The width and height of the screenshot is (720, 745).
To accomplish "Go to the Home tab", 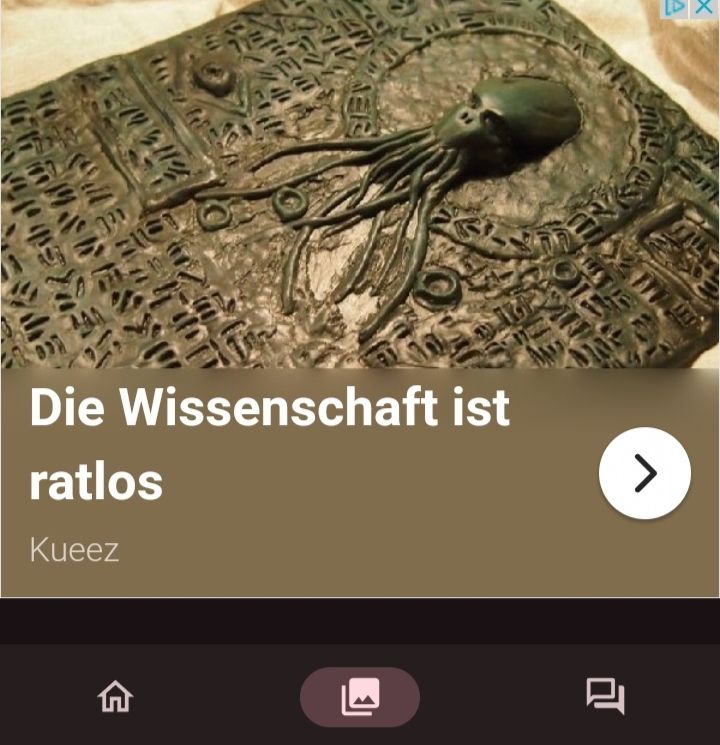I will [115, 696].
